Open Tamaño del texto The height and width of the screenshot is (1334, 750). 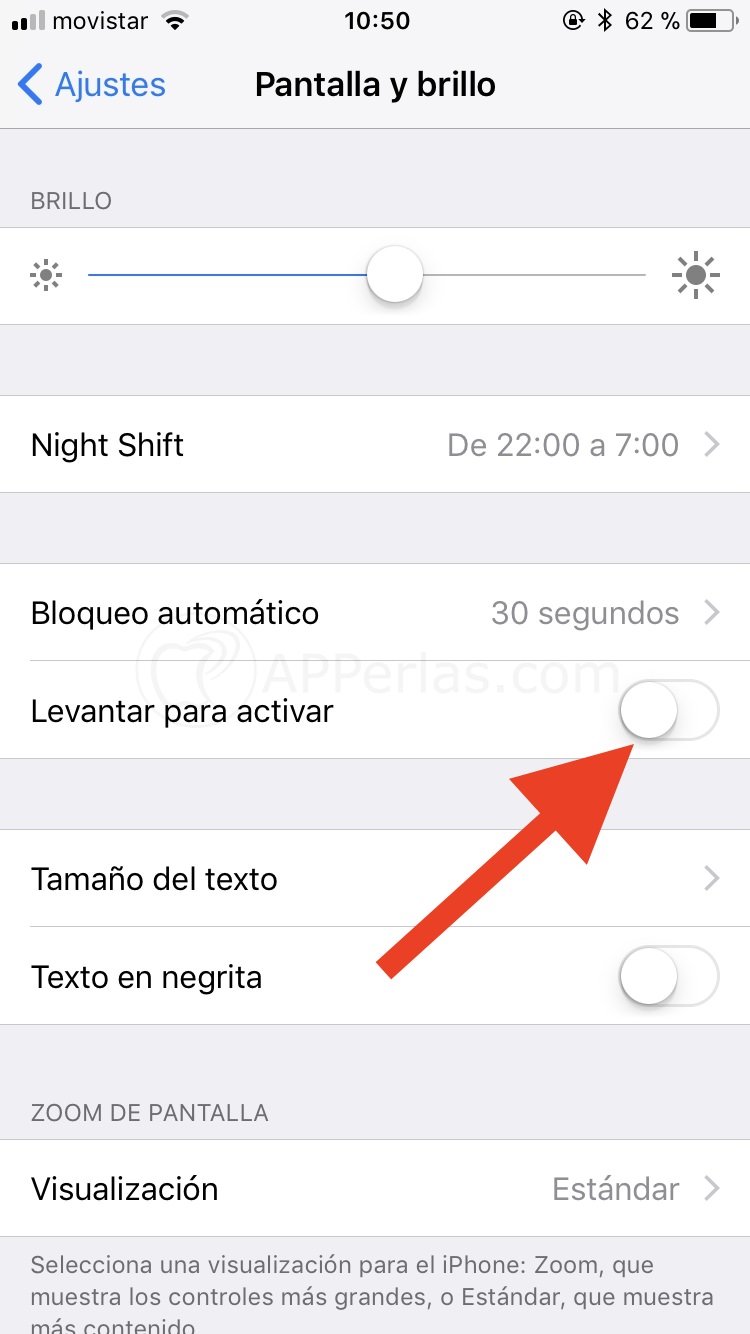coord(375,879)
